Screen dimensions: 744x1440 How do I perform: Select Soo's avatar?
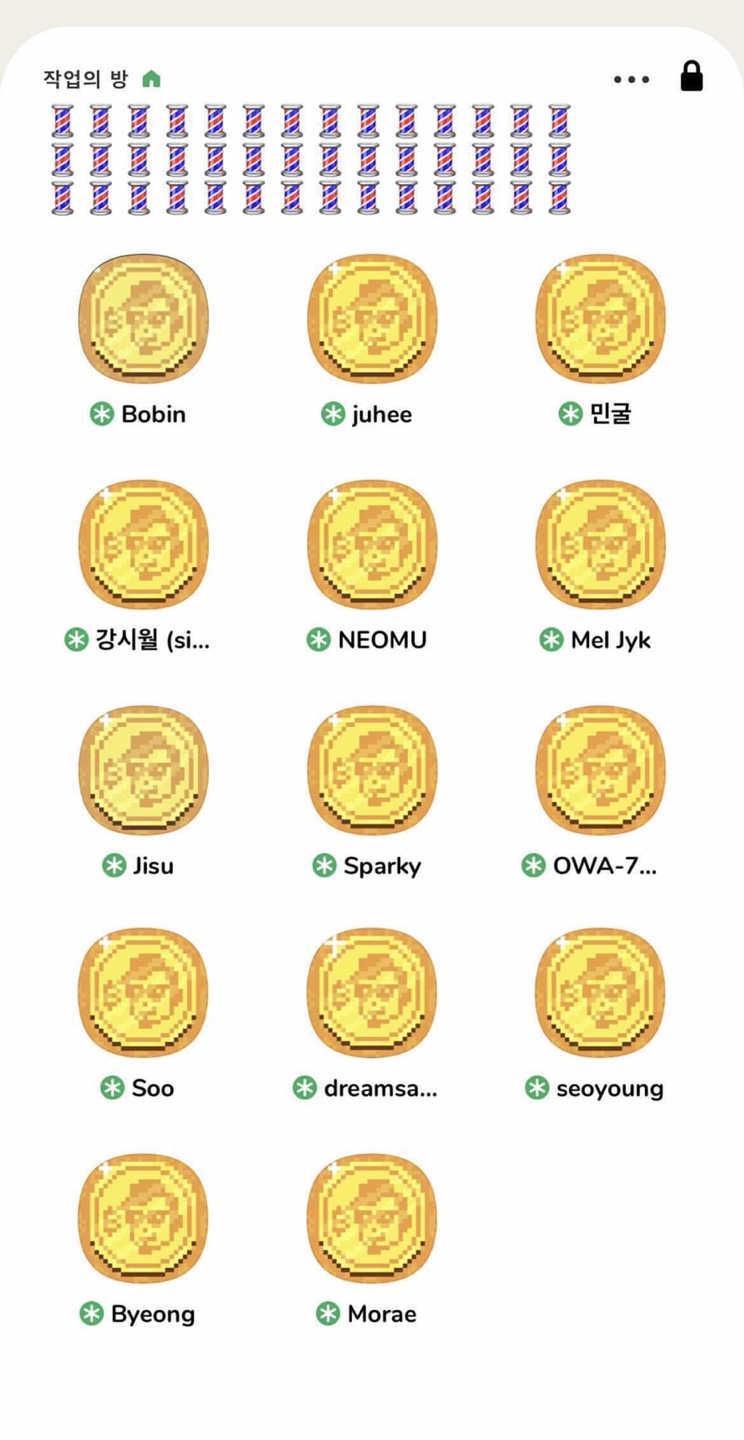click(143, 994)
